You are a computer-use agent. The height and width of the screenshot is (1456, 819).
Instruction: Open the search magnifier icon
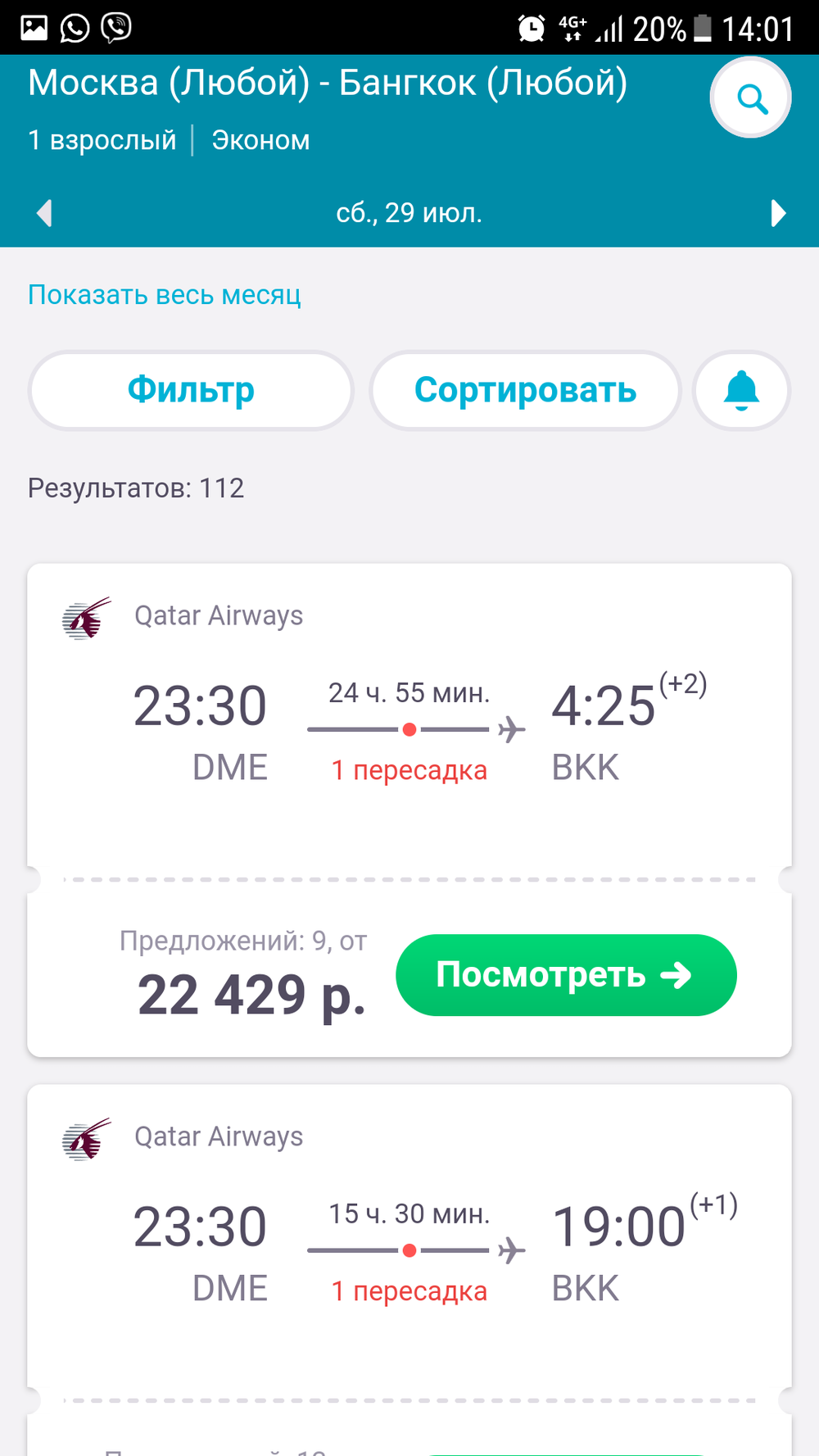(750, 98)
